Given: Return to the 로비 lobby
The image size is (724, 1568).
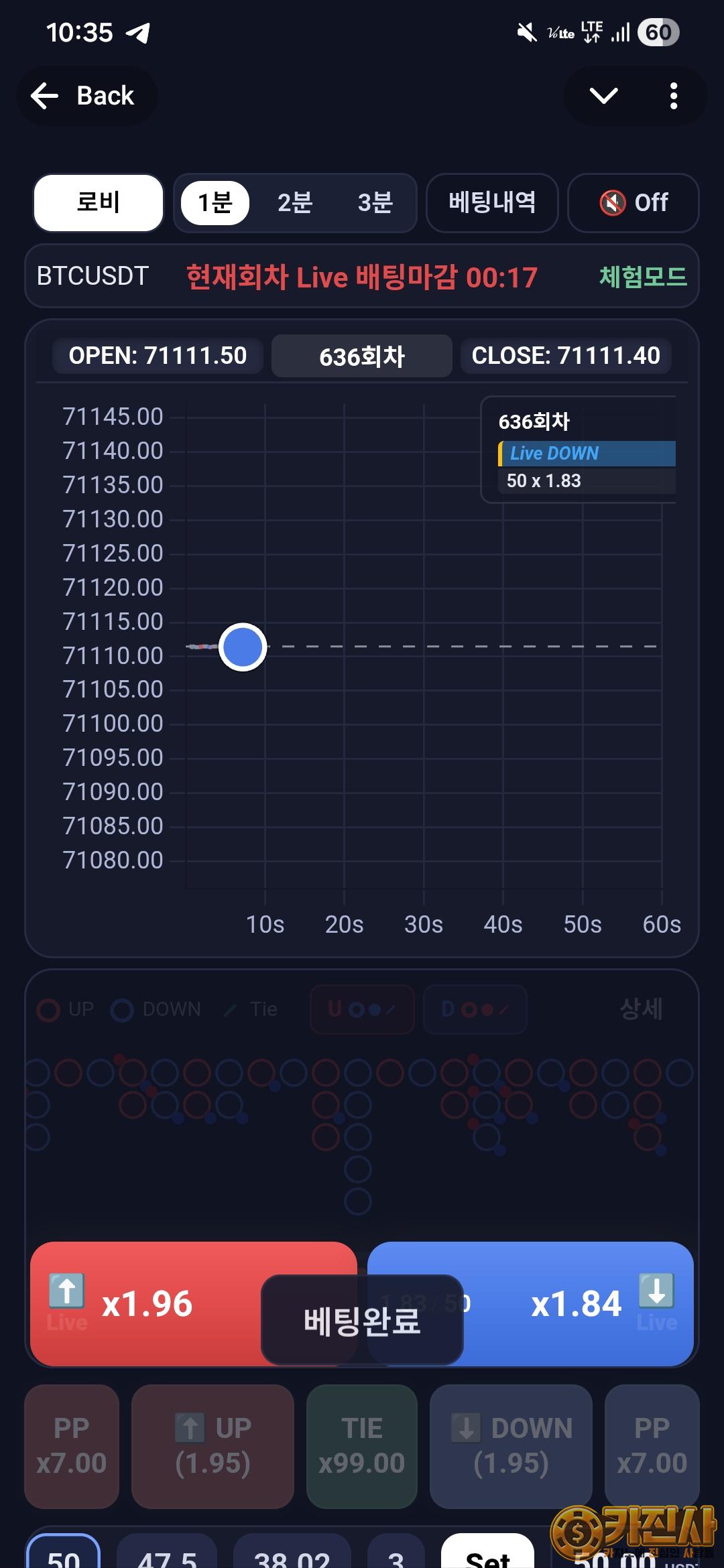Looking at the screenshot, I should 99,202.
